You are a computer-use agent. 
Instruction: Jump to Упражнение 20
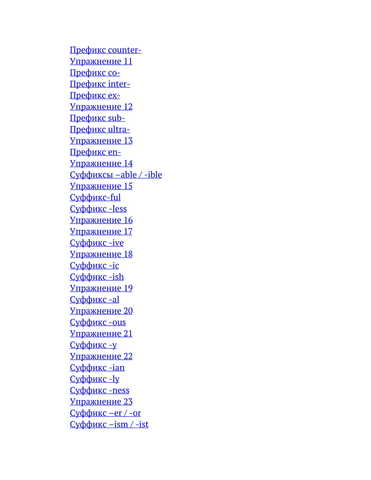coord(101,311)
